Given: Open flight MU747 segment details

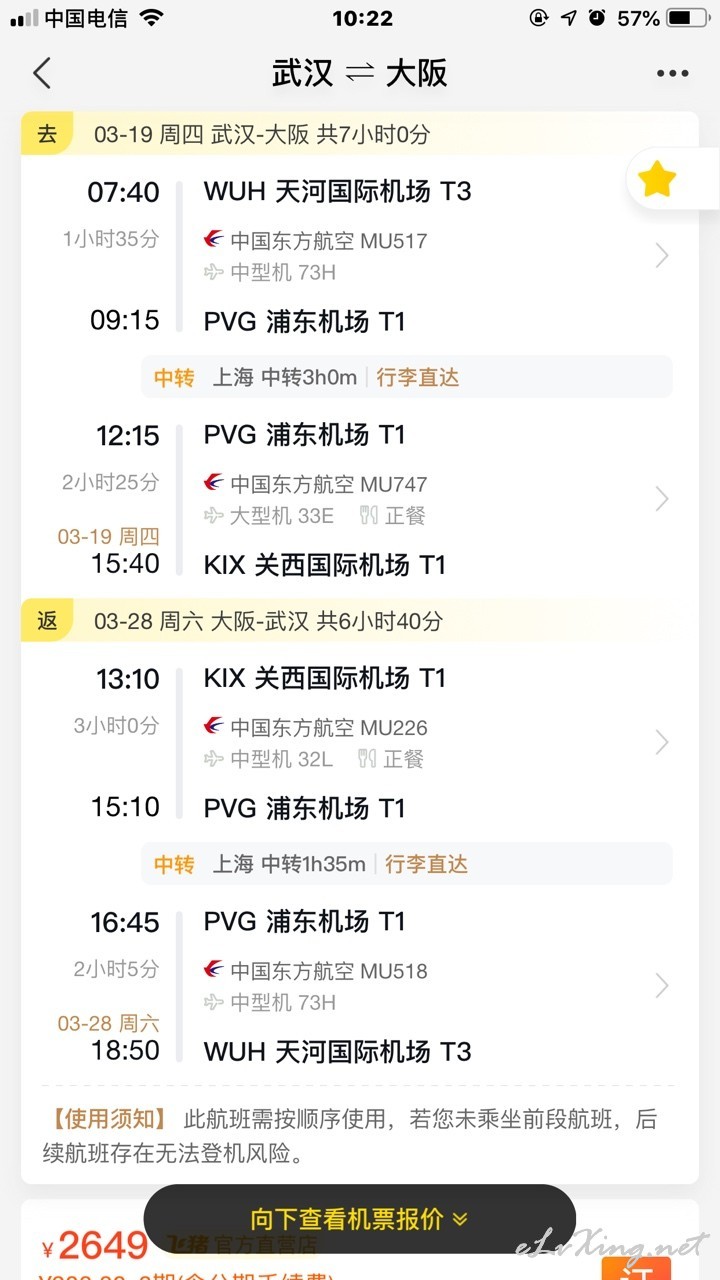Looking at the screenshot, I should [x=360, y=499].
